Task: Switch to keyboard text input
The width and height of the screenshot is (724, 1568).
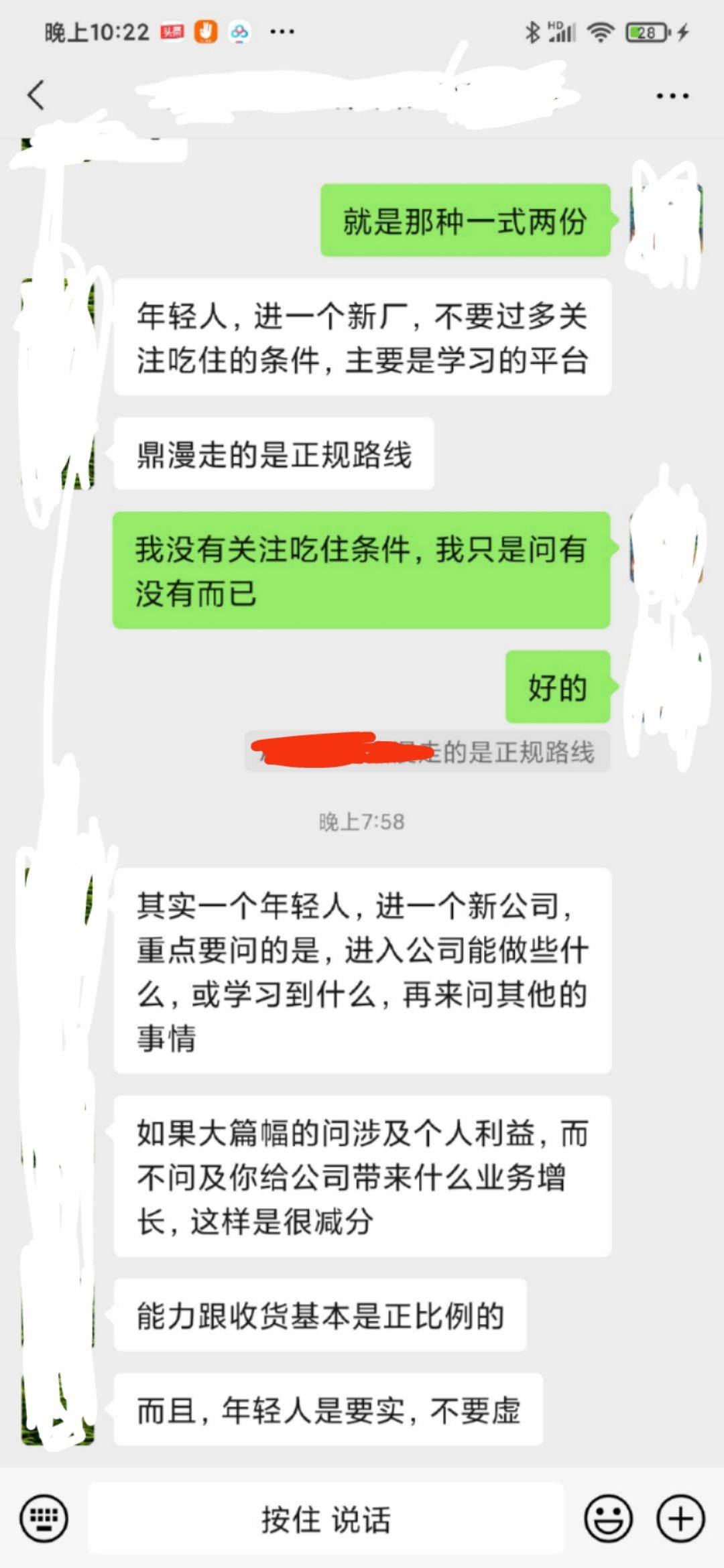Action: 44,1518
